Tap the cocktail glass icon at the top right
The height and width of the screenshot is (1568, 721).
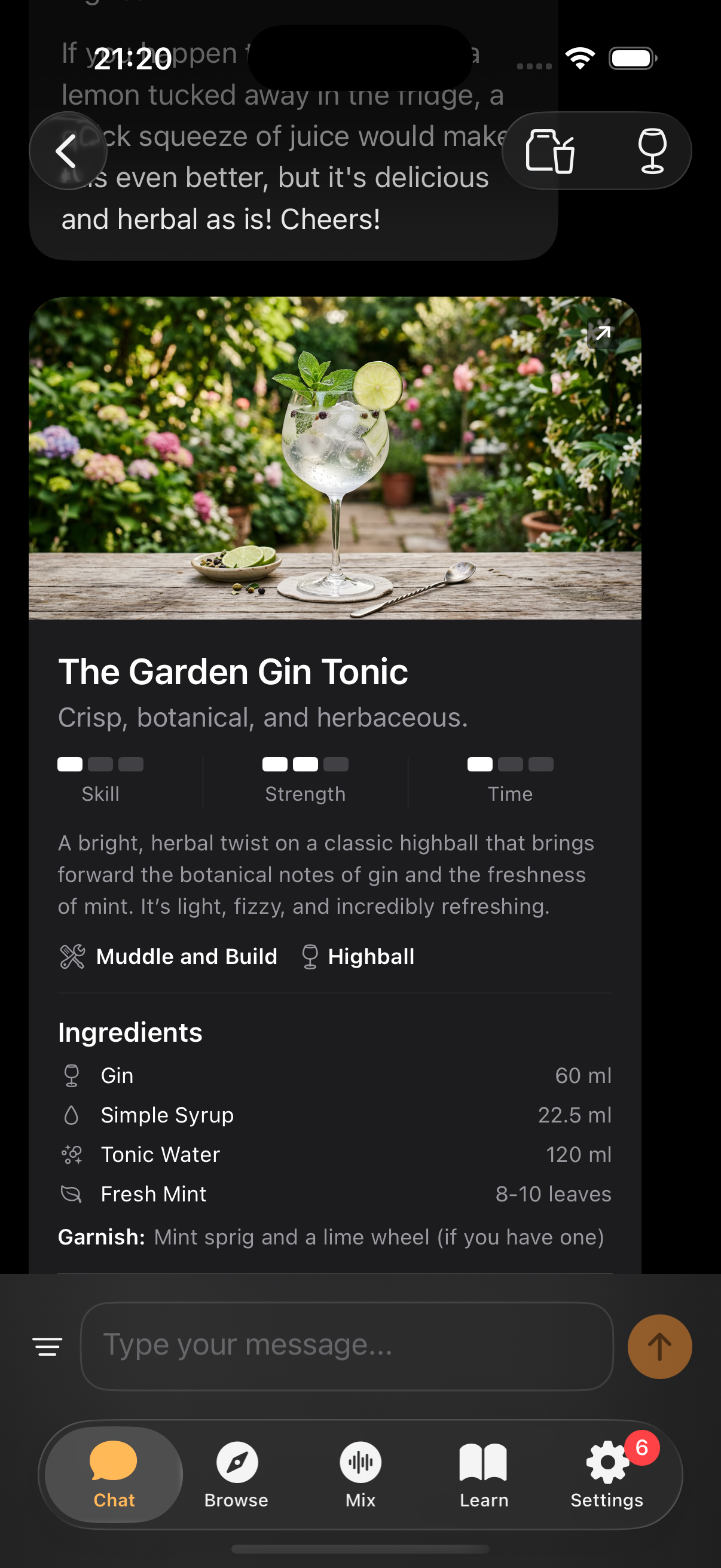tap(652, 151)
